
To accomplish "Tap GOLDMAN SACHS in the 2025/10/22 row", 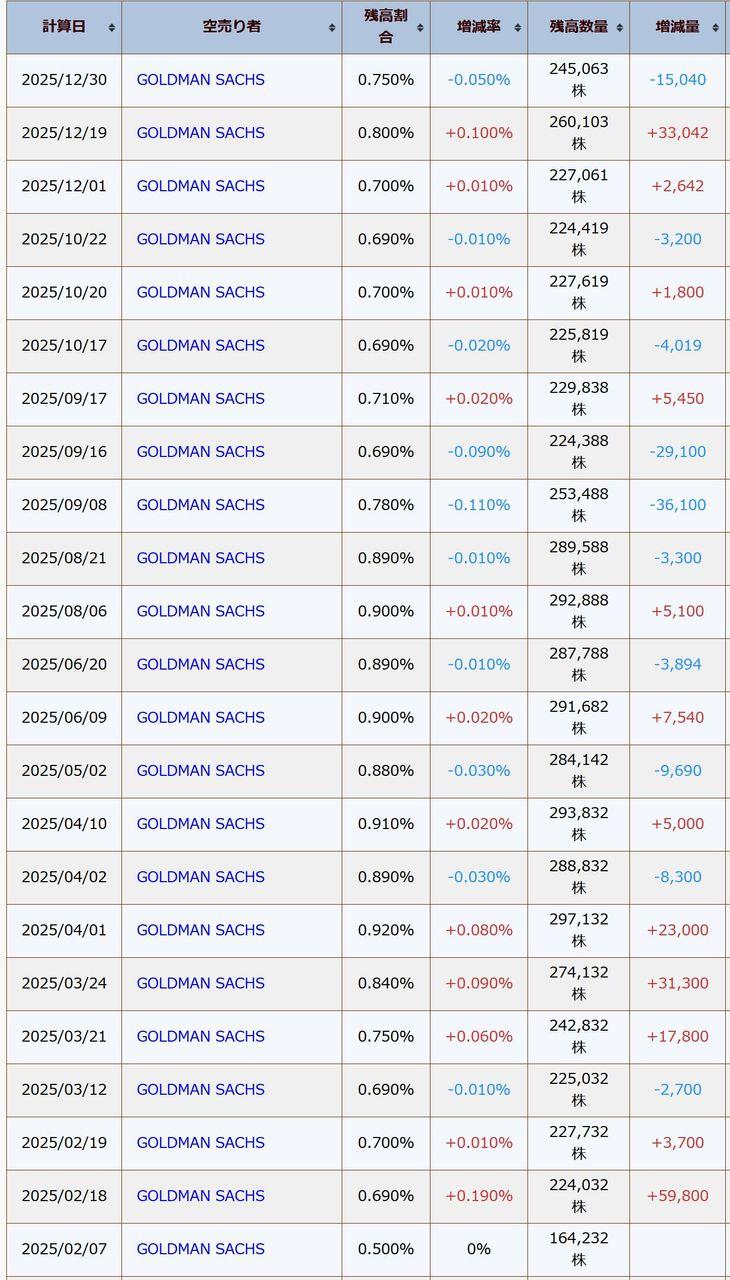I will [x=201, y=239].
